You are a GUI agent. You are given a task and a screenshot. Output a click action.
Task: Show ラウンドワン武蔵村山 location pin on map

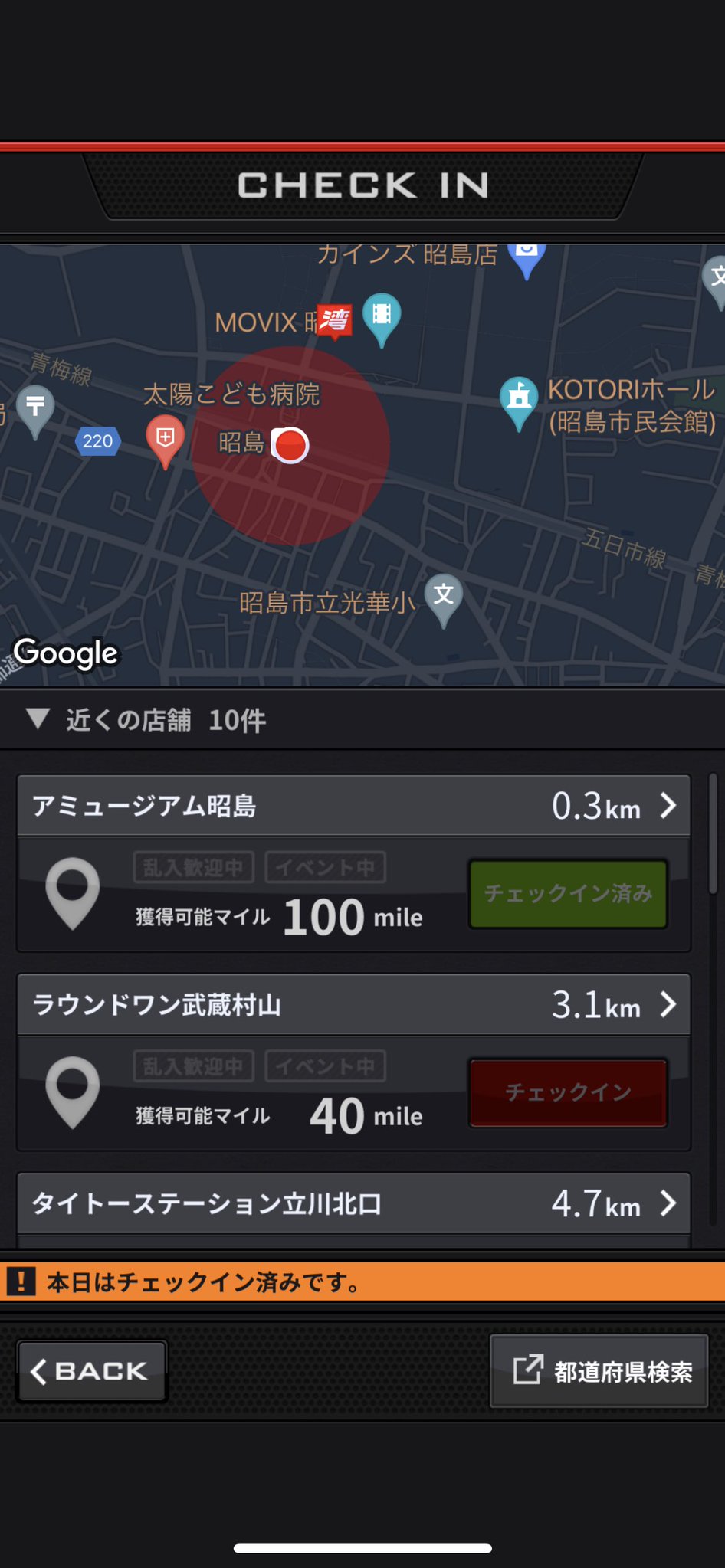click(73, 1092)
